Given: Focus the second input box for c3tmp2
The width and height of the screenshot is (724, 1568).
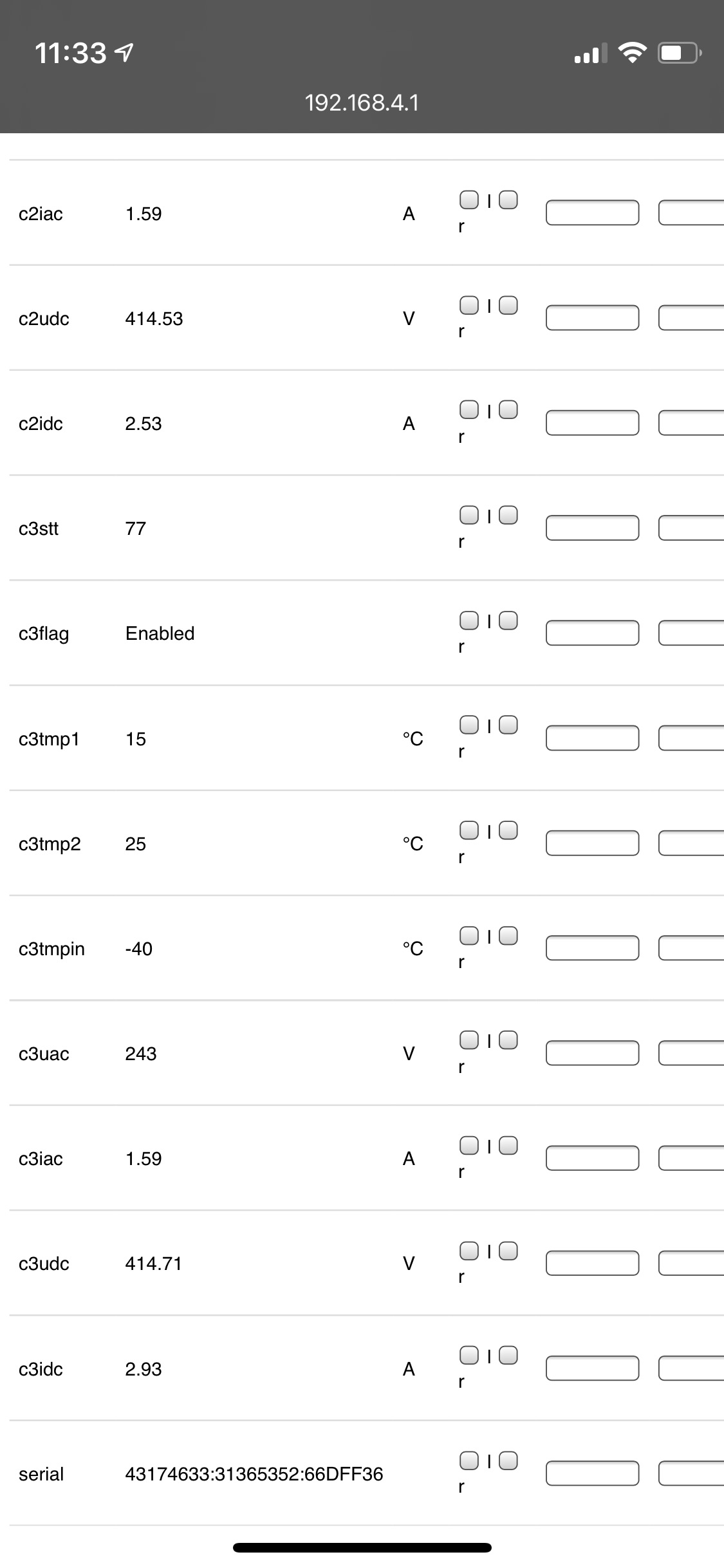Looking at the screenshot, I should [691, 843].
